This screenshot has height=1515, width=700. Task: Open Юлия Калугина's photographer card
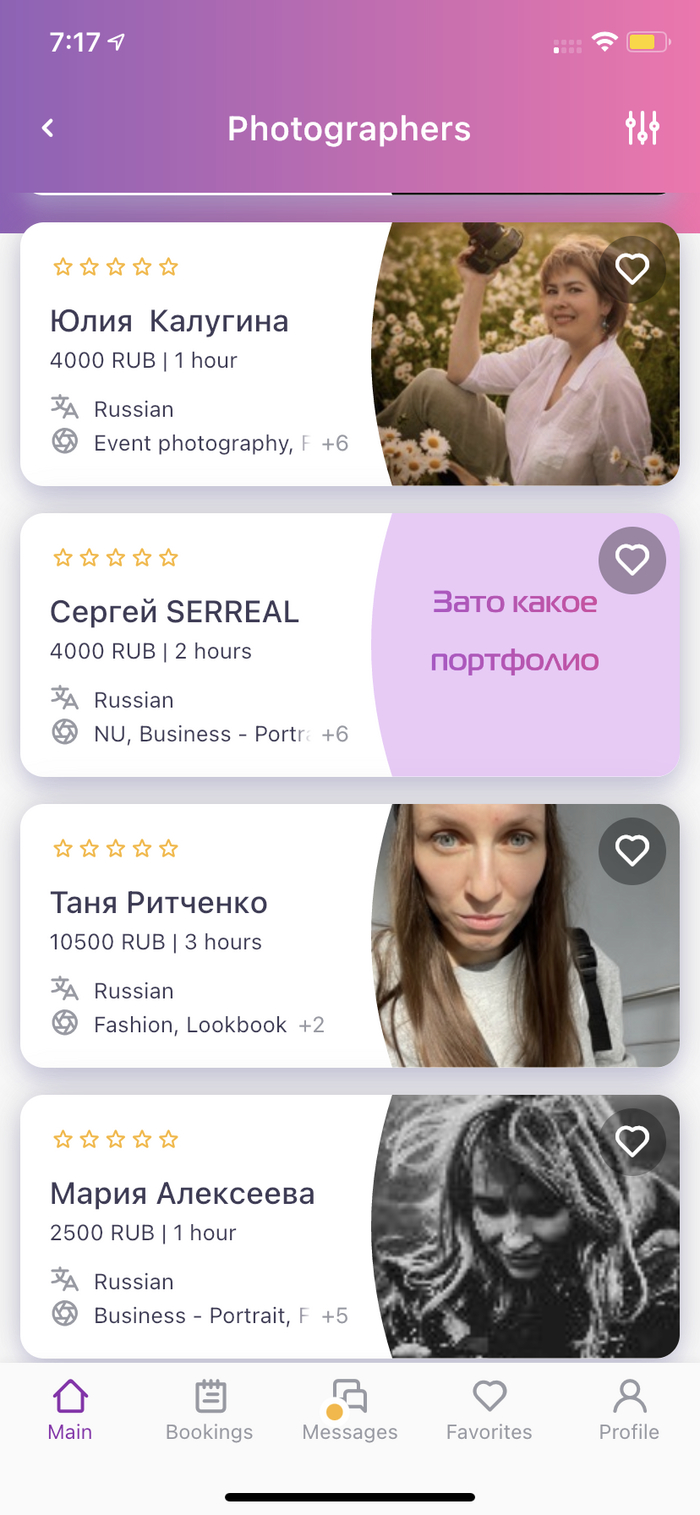(x=200, y=354)
